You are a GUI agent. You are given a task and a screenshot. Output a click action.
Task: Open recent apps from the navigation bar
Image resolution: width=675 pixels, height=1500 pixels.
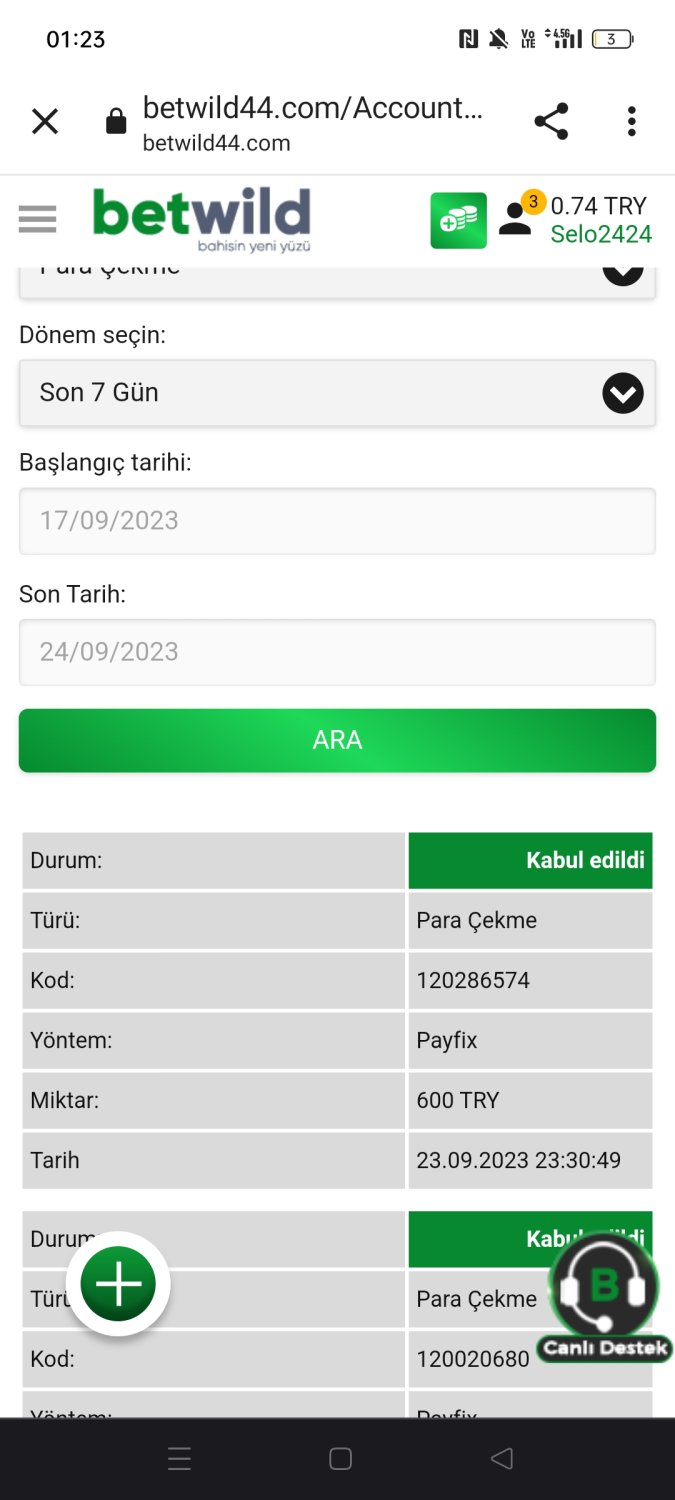179,1459
